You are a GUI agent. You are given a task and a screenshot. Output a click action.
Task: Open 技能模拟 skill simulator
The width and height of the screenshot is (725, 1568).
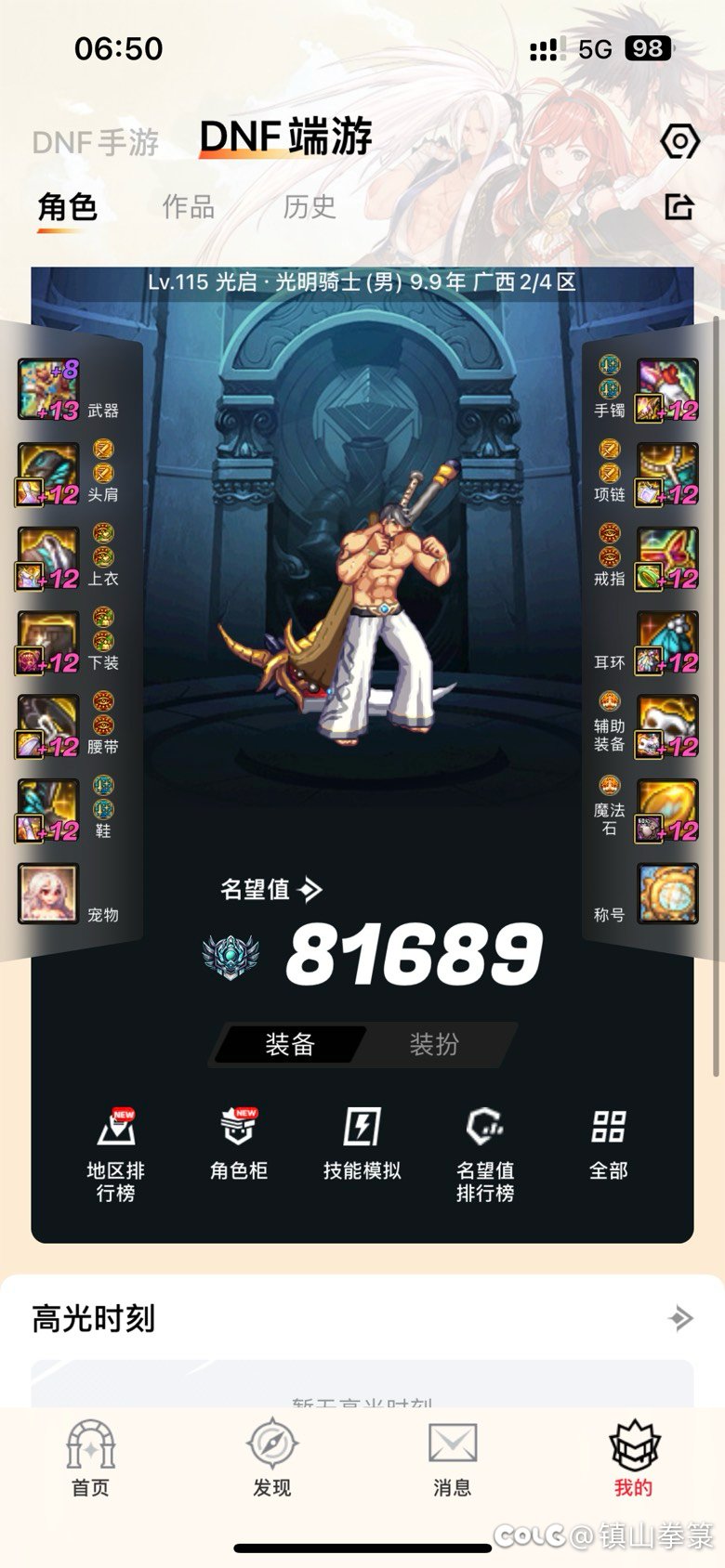pyautogui.click(x=362, y=1144)
